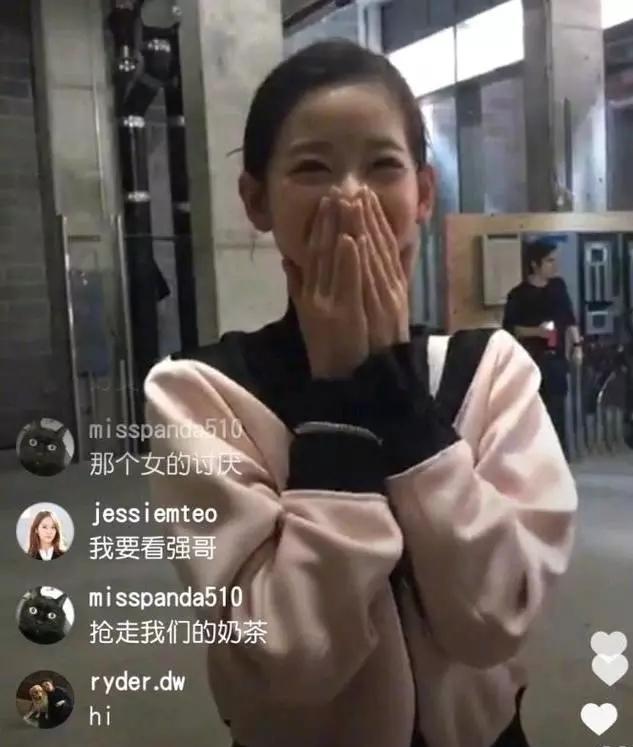Open misspanda510's comment ending in 讨厌

[165, 465]
